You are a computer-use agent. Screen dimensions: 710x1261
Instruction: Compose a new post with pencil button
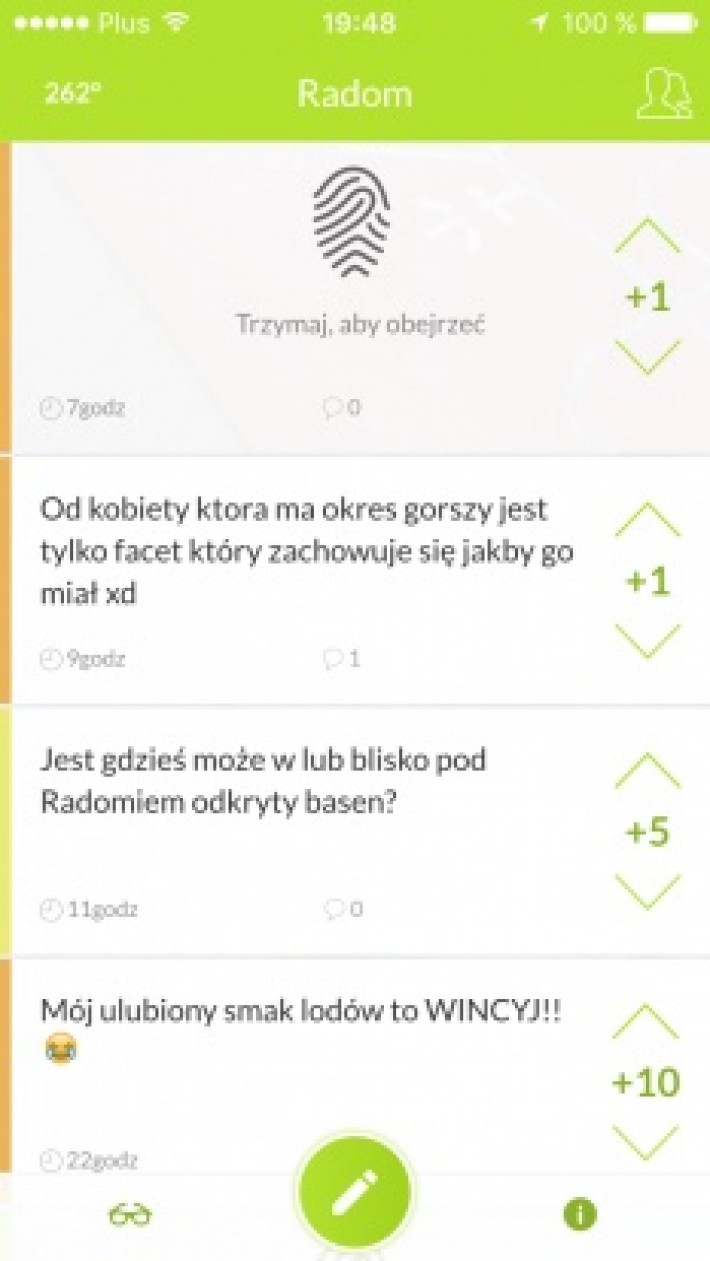point(354,1192)
